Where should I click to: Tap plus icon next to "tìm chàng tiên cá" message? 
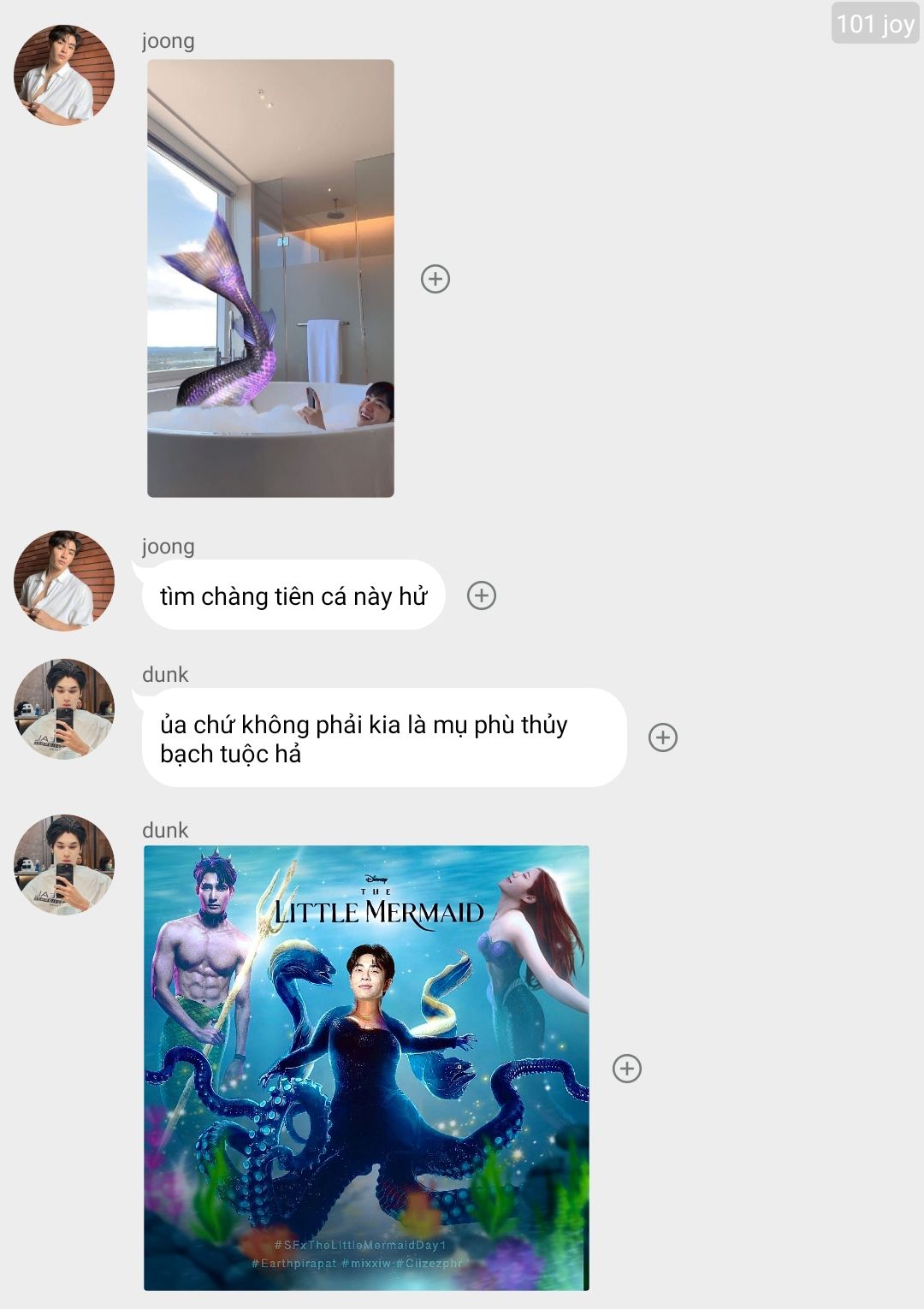click(x=482, y=595)
